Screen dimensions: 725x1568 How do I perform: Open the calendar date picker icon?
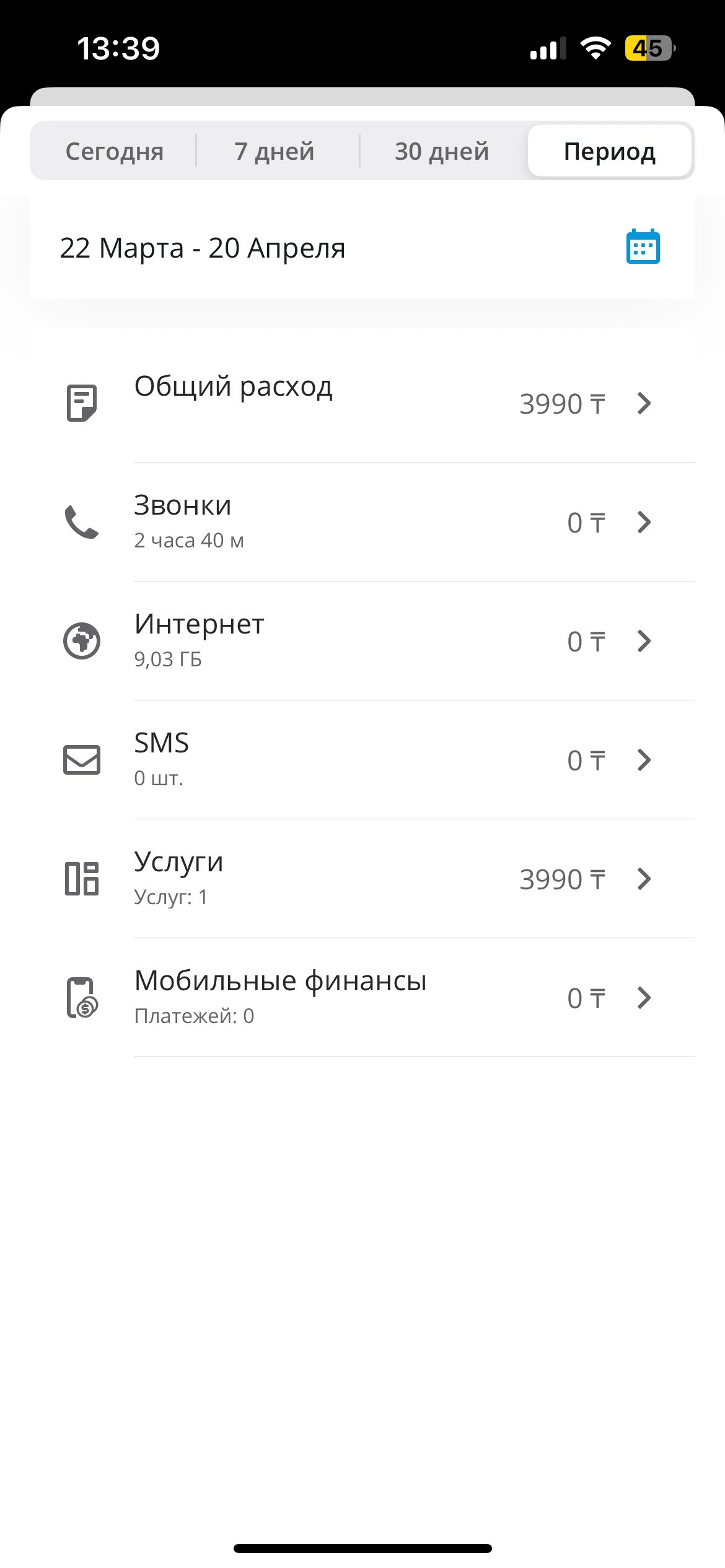click(643, 247)
